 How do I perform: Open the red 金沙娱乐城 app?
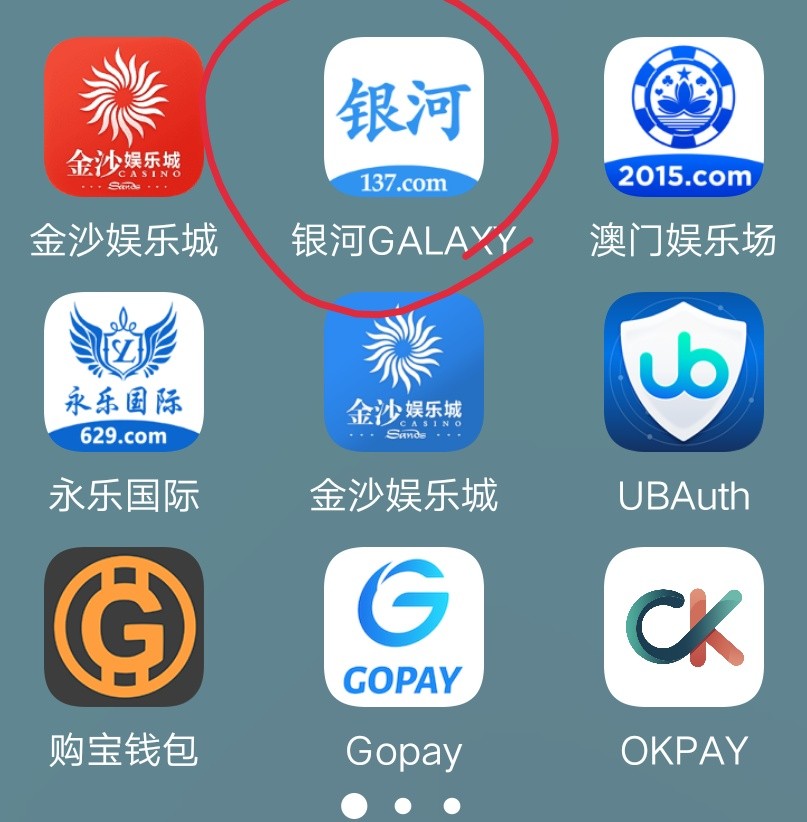click(124, 117)
